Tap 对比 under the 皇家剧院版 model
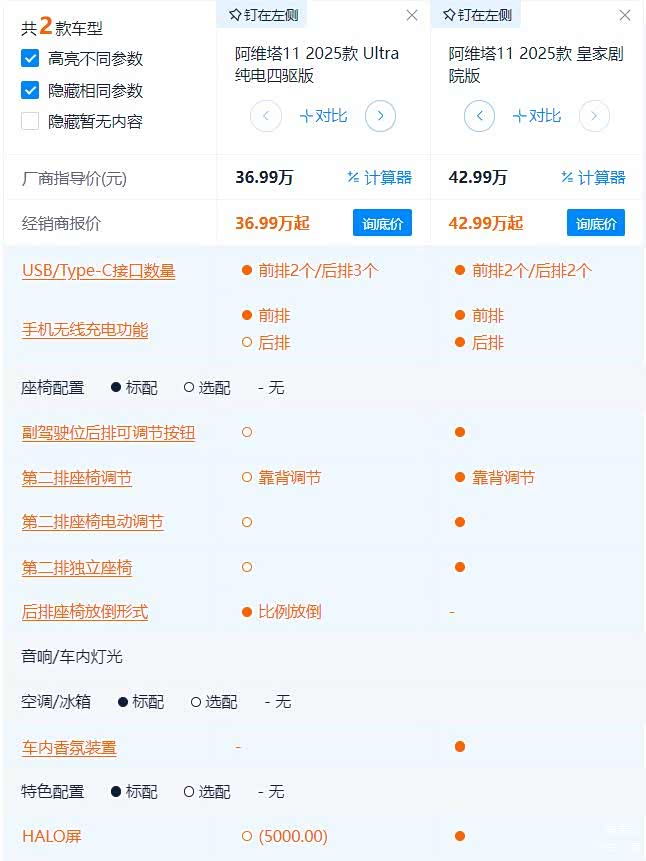The width and height of the screenshot is (646, 861). pos(537,116)
